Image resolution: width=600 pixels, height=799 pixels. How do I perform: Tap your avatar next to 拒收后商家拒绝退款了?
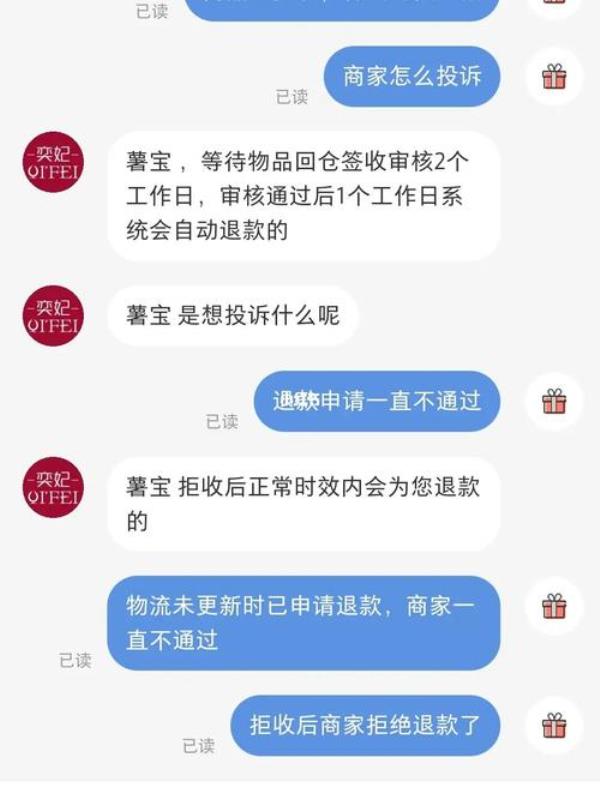pos(554,725)
